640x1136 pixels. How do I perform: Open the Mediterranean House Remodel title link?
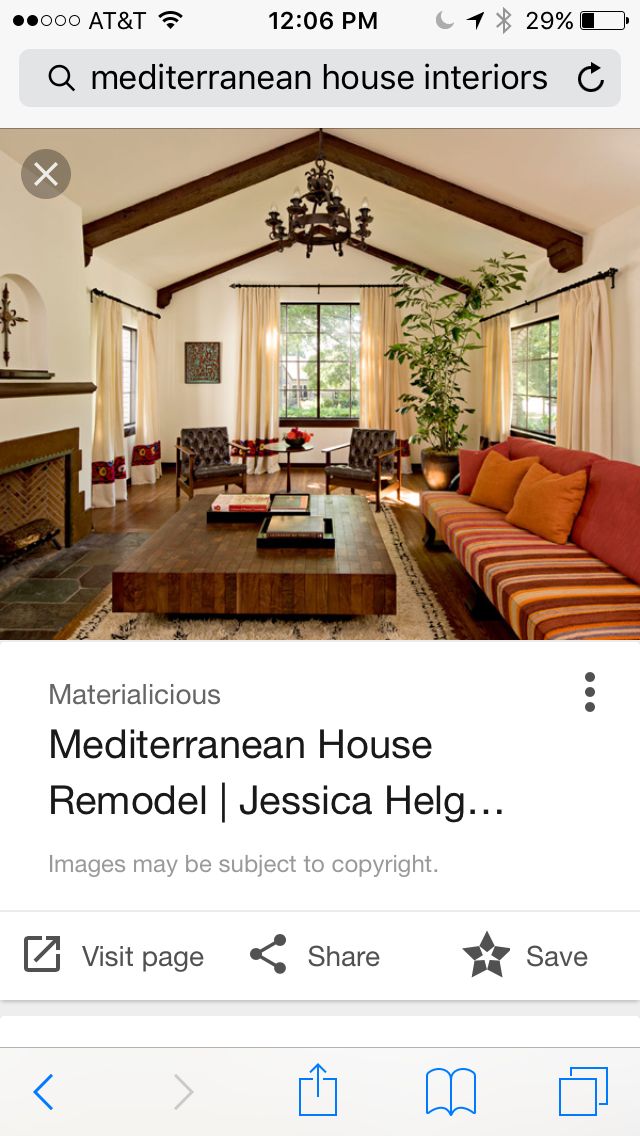[276, 772]
